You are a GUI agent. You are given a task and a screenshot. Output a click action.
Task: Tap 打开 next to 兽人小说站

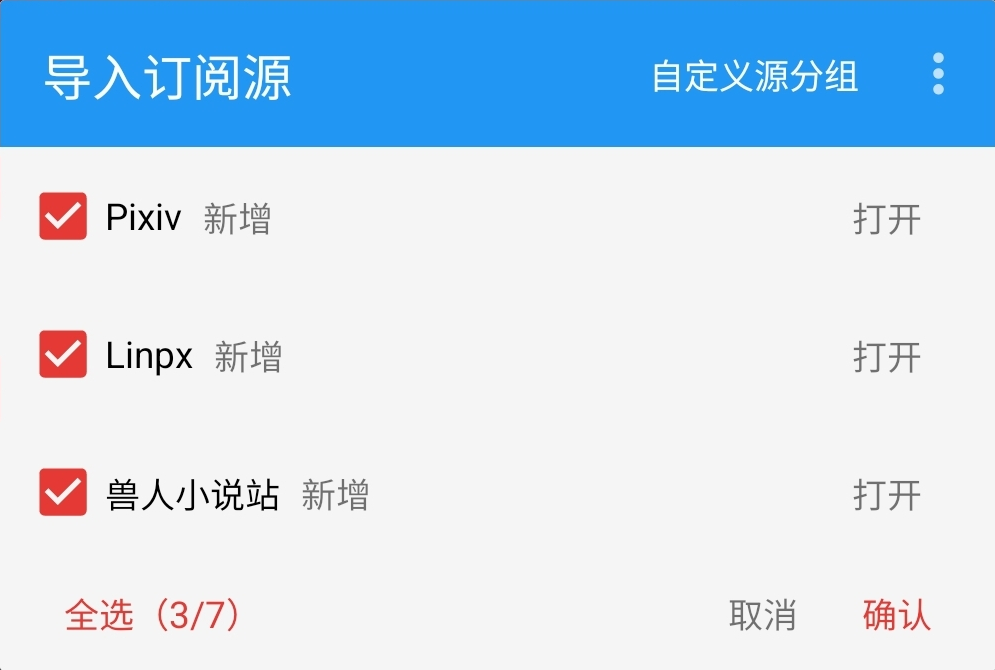(886, 495)
